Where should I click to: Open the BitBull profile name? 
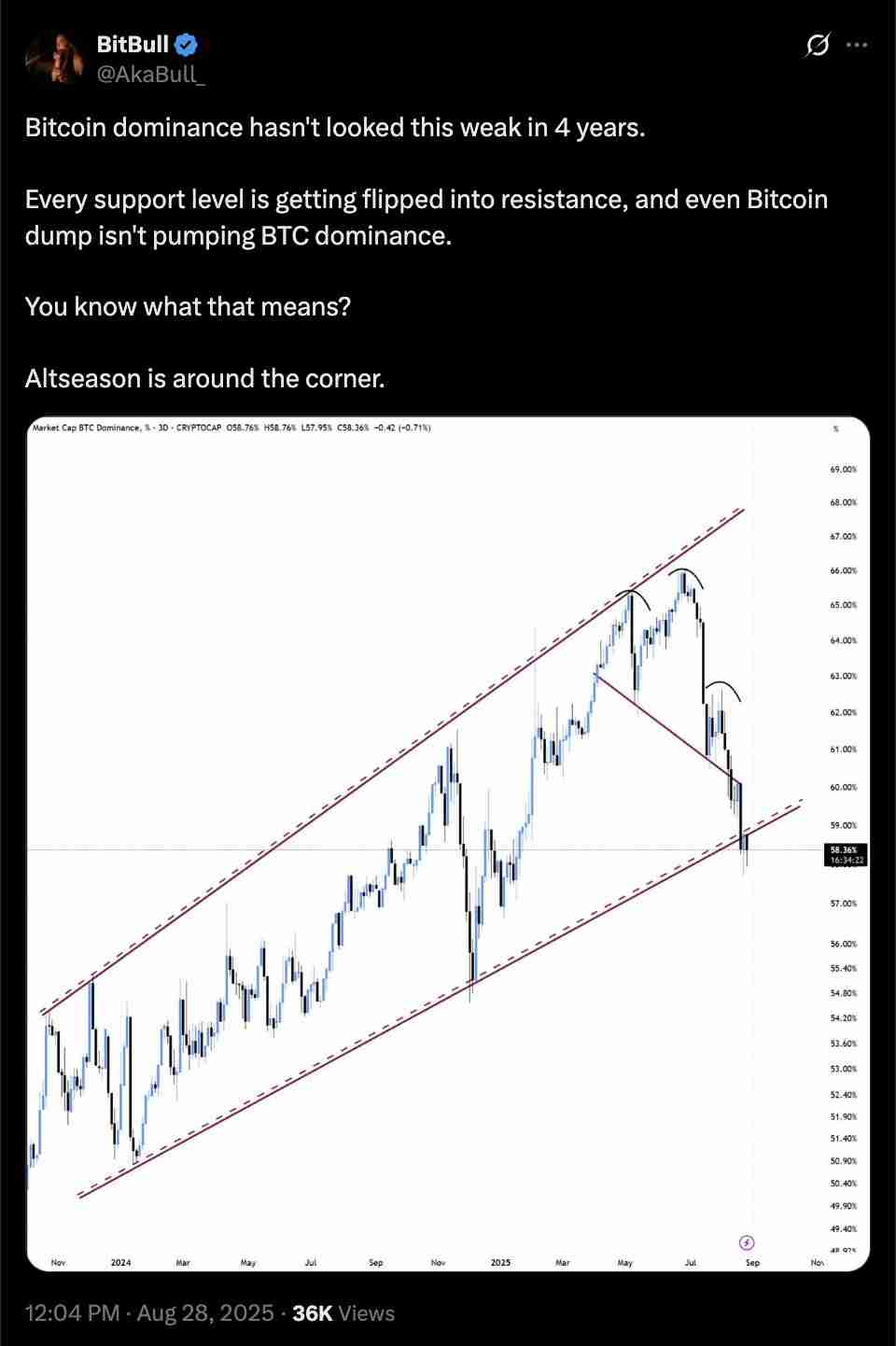133,44
